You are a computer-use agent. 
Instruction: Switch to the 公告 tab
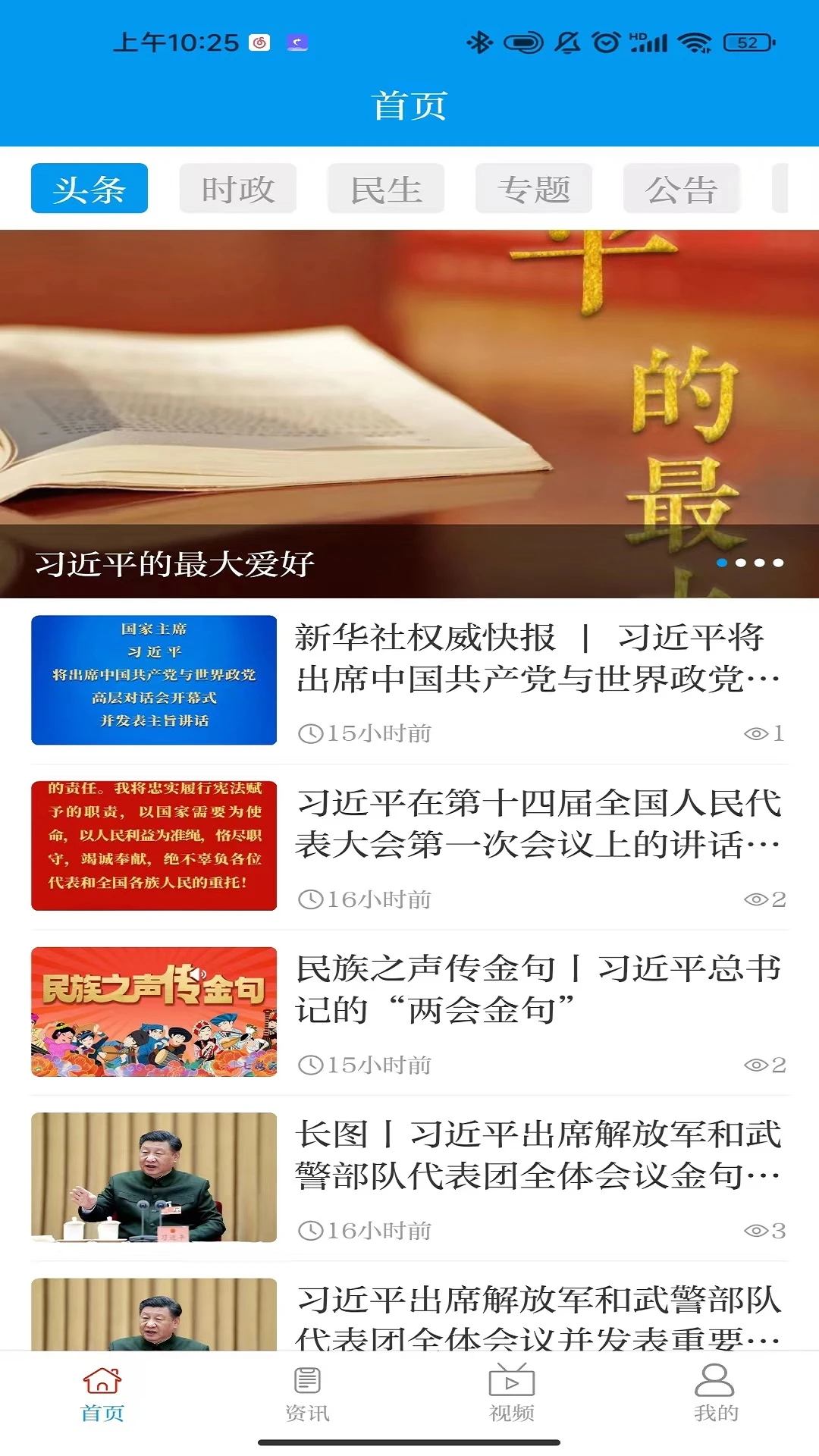coord(680,189)
